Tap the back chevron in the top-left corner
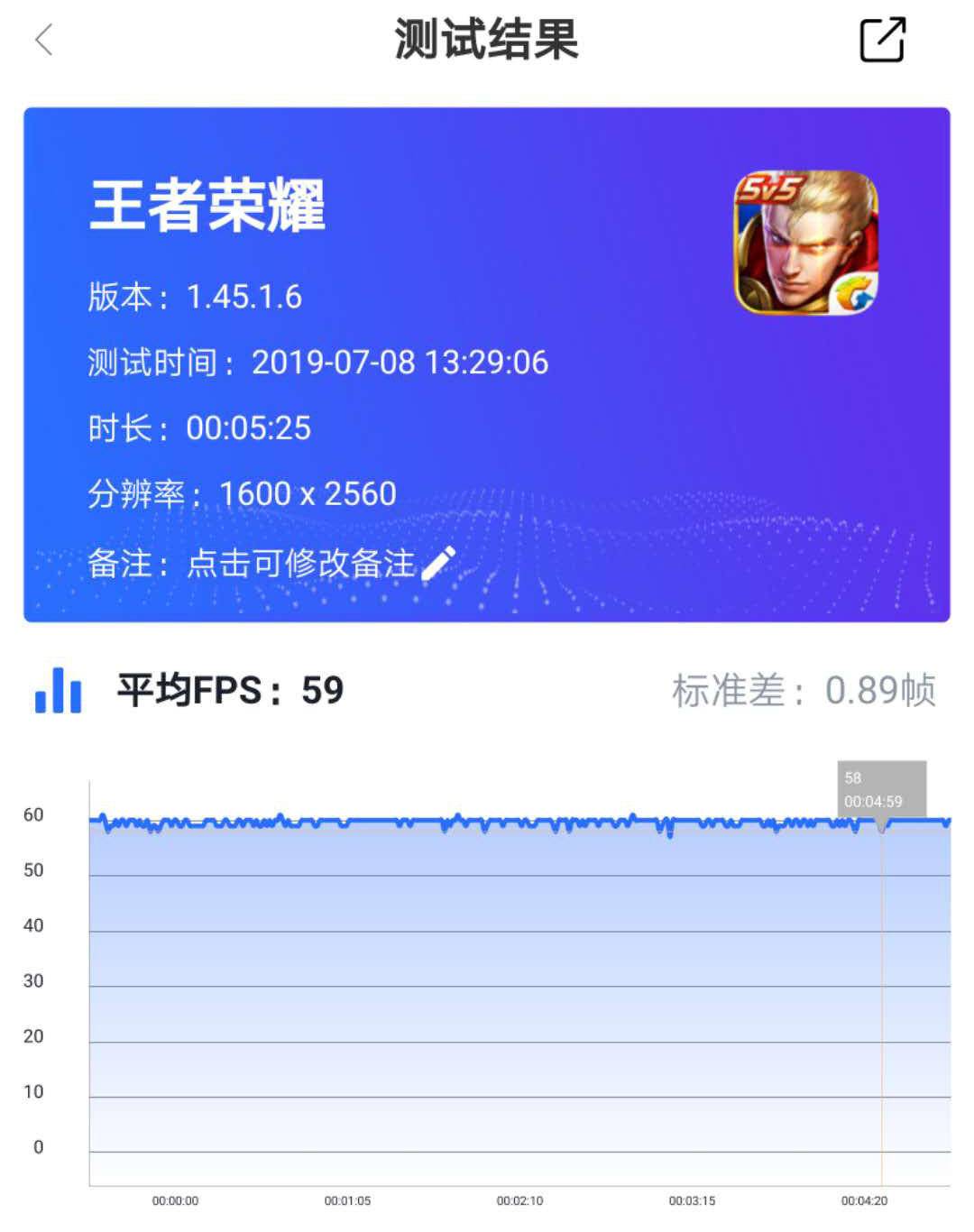This screenshot has width=974, height=1232. [x=42, y=41]
